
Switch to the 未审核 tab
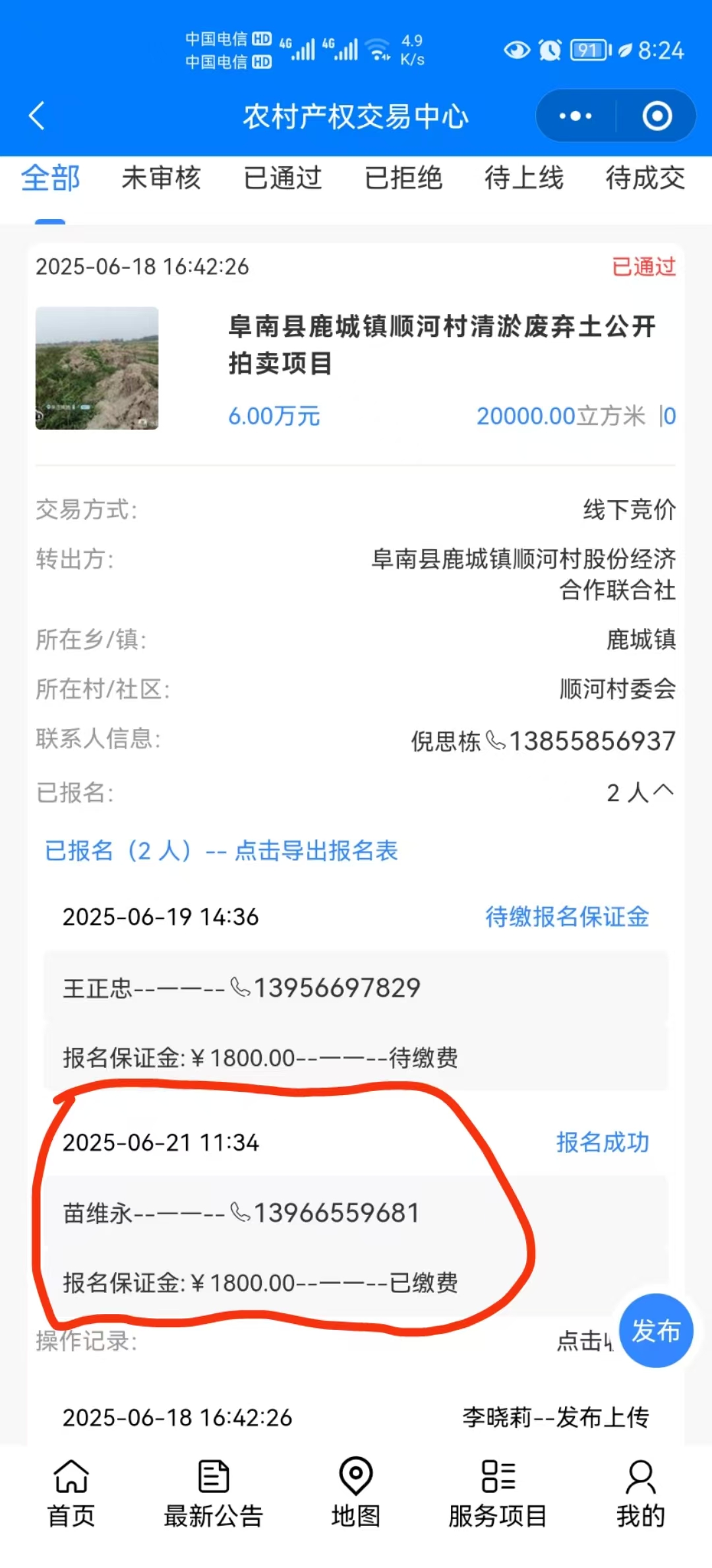pyautogui.click(x=161, y=178)
